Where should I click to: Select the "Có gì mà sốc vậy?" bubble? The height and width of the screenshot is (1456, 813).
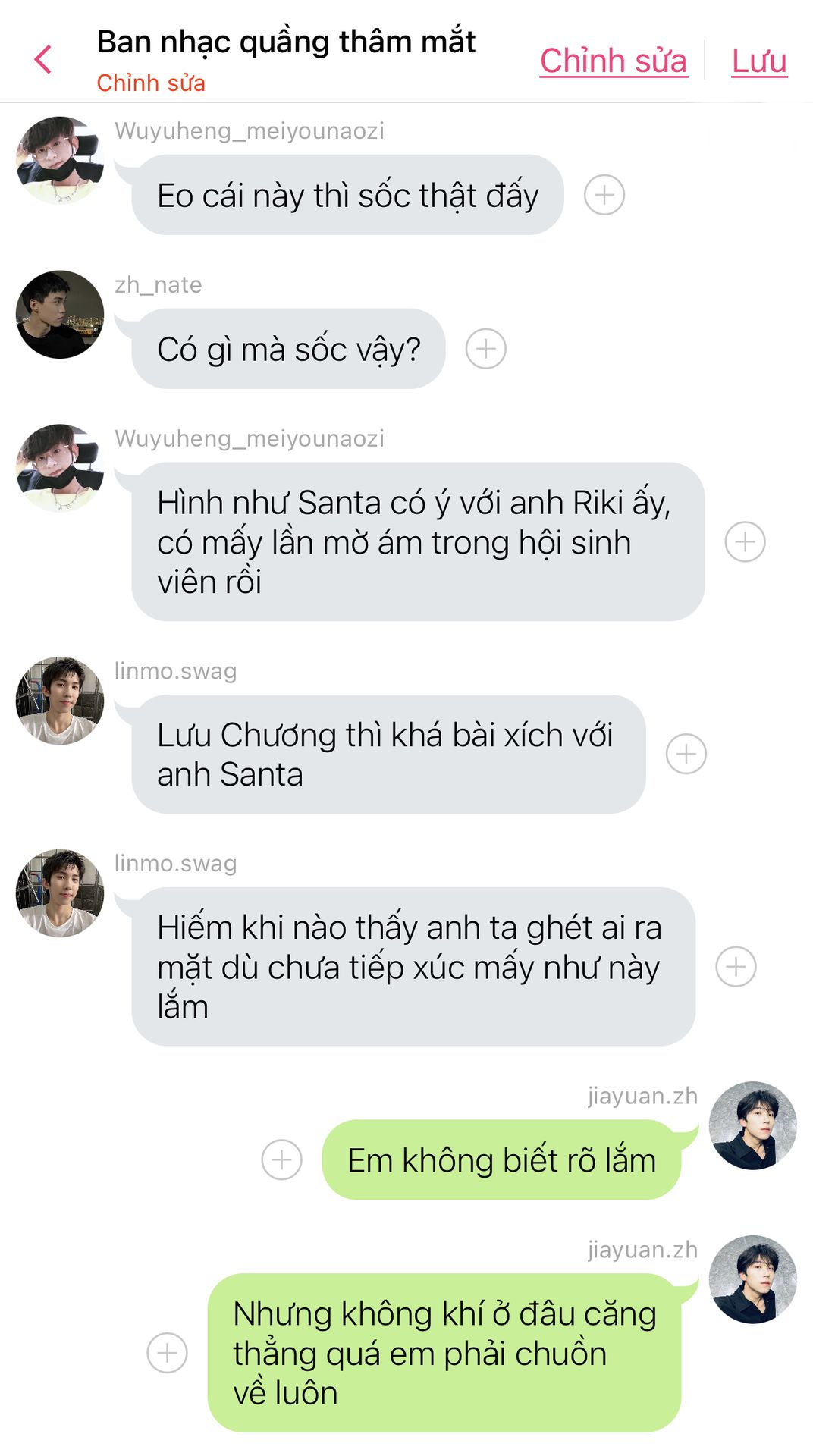pyautogui.click(x=288, y=349)
